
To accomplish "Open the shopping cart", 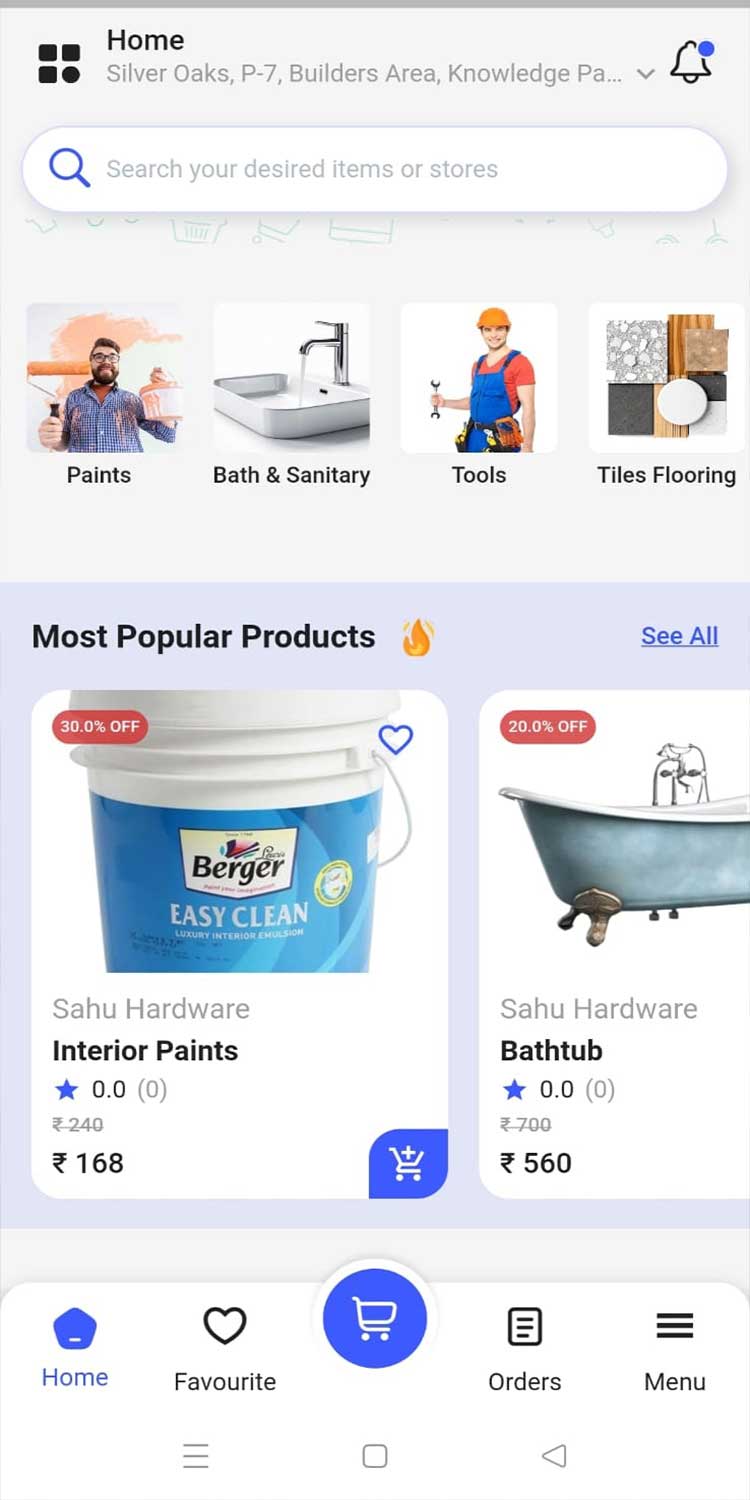I will tap(375, 1319).
